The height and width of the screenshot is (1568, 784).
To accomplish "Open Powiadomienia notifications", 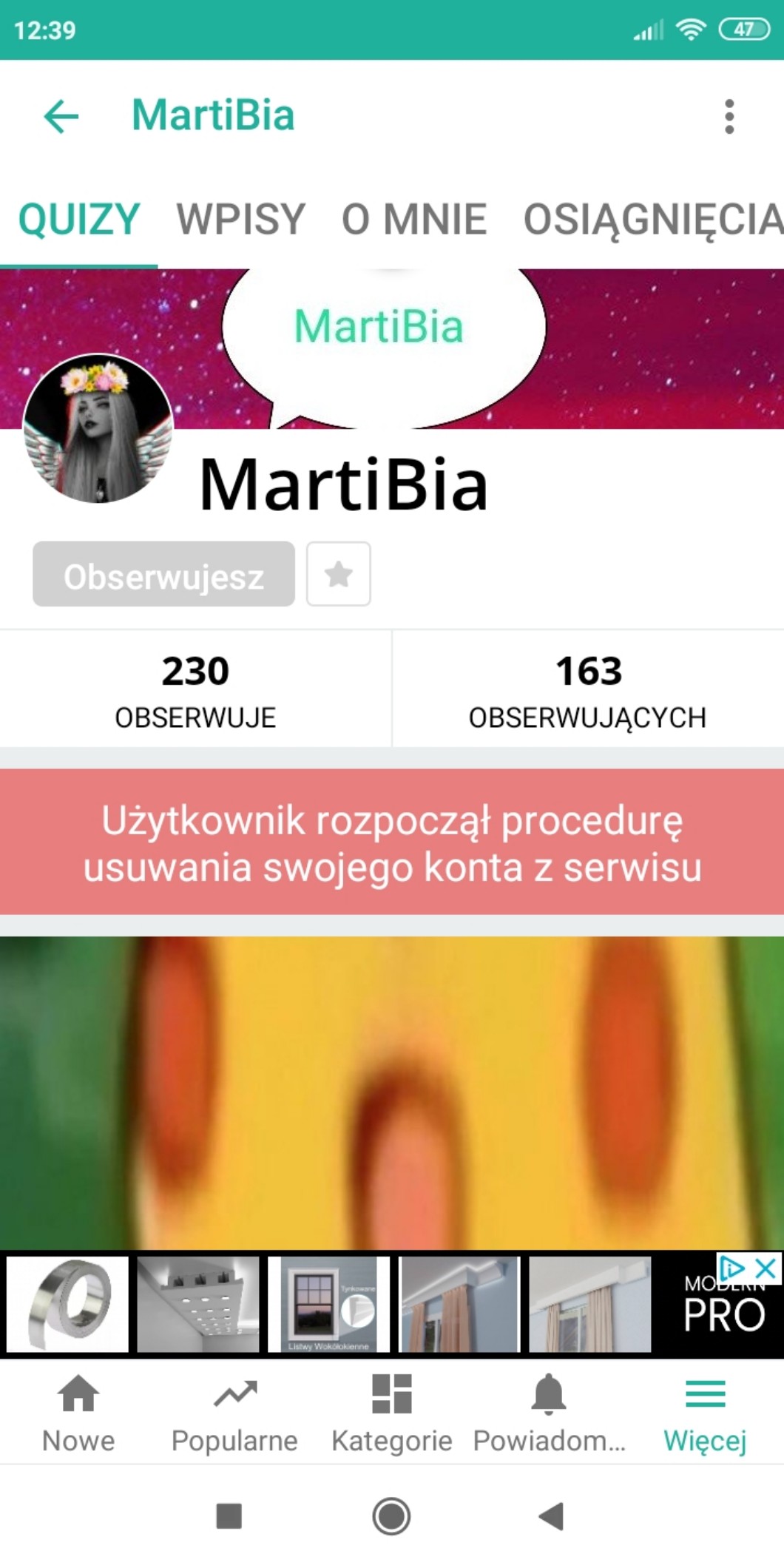I will tap(549, 1413).
